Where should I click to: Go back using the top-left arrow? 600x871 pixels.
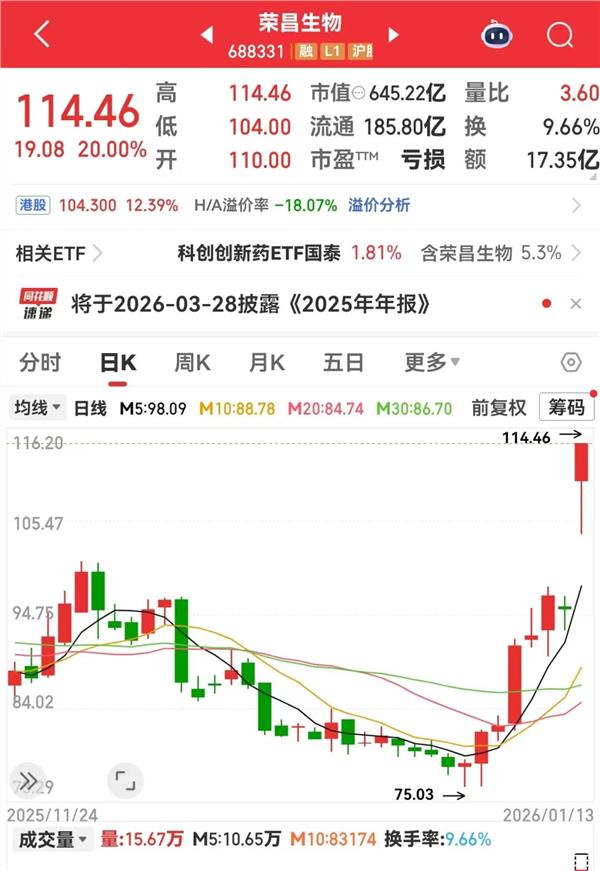[x=42, y=34]
